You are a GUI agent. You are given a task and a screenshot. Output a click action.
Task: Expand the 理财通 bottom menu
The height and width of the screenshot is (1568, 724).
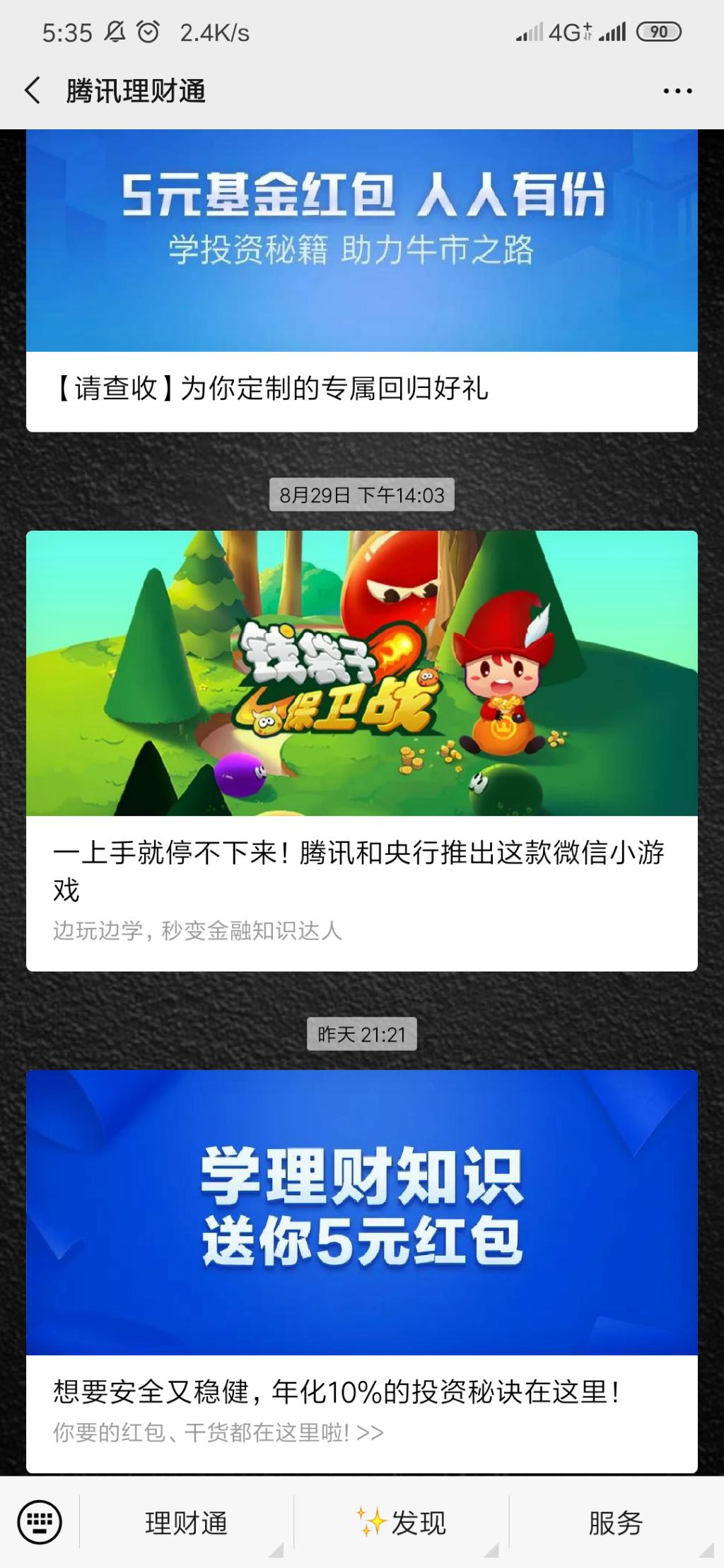coord(187,1523)
